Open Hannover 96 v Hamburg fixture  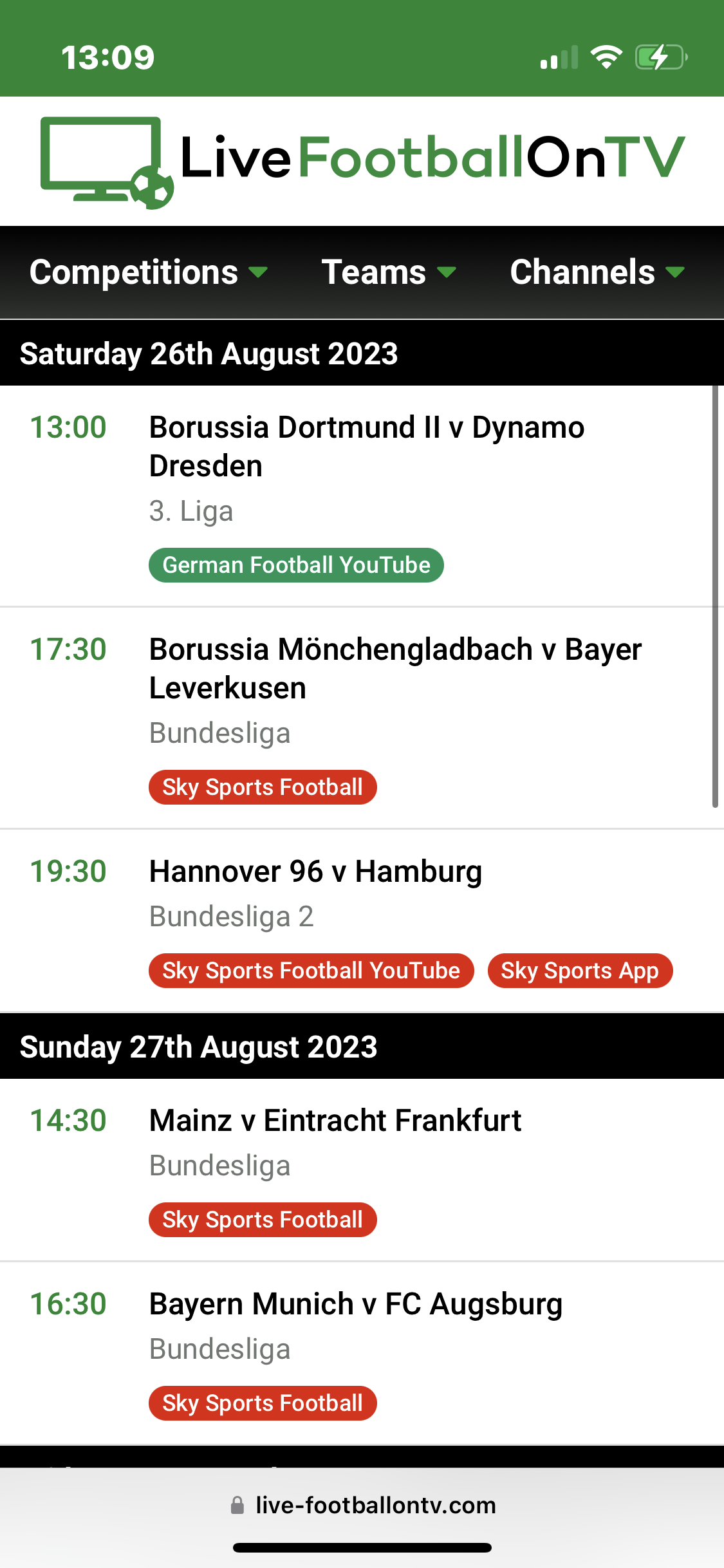315,872
